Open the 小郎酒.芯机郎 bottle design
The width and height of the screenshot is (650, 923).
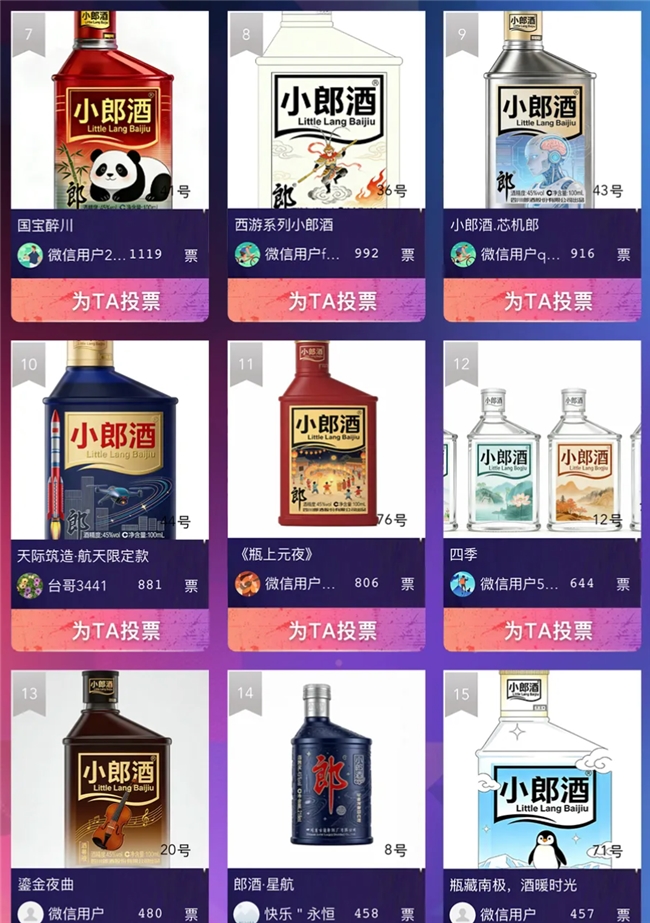tap(542, 110)
